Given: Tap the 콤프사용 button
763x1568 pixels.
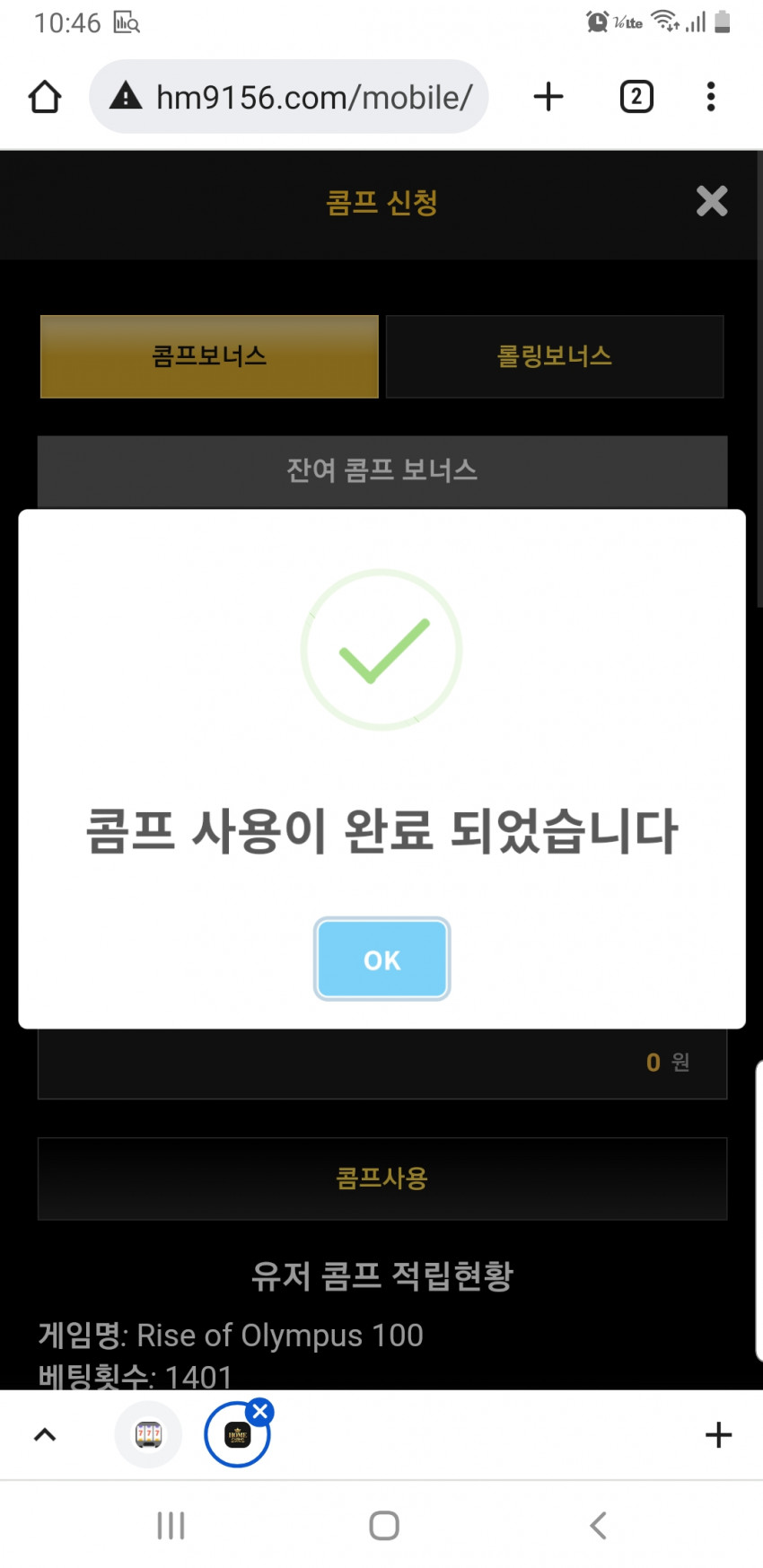Looking at the screenshot, I should 382,1178.
